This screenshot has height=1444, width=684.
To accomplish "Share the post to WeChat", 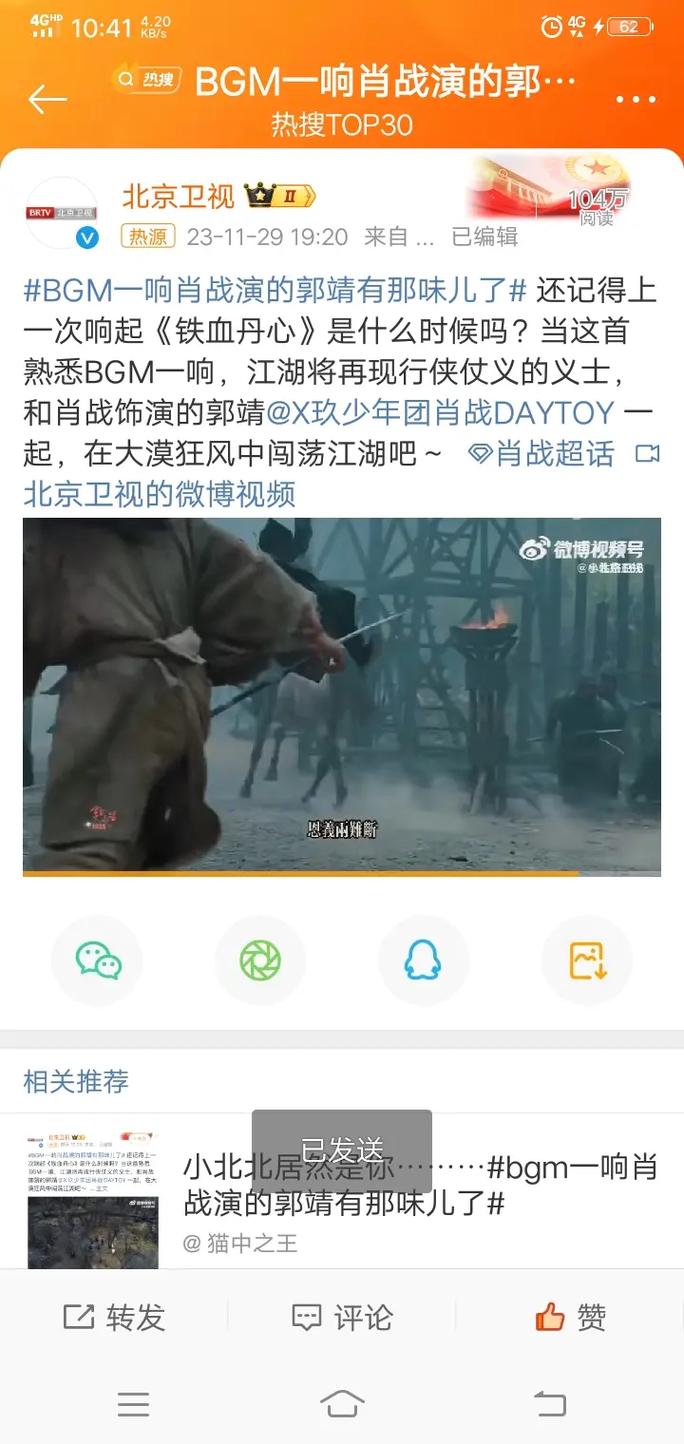I will coord(98,961).
